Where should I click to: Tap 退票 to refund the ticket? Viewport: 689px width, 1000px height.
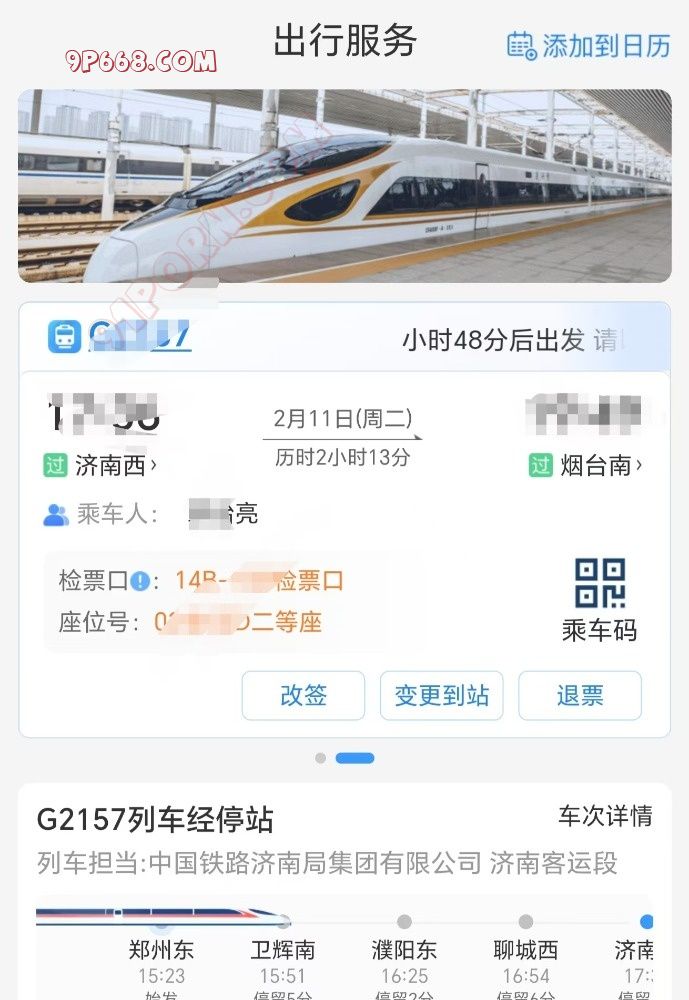pyautogui.click(x=579, y=696)
